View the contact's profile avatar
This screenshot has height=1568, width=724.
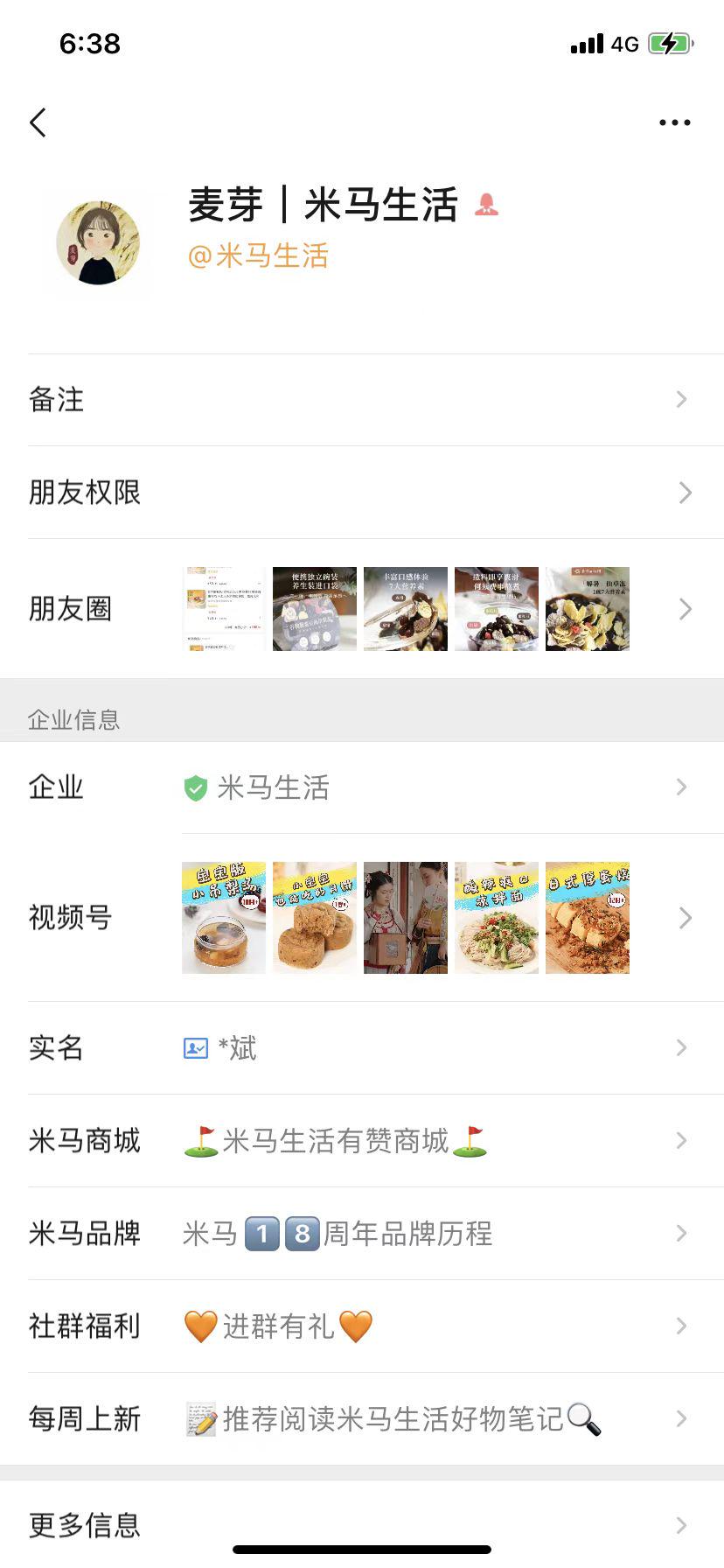point(98,243)
